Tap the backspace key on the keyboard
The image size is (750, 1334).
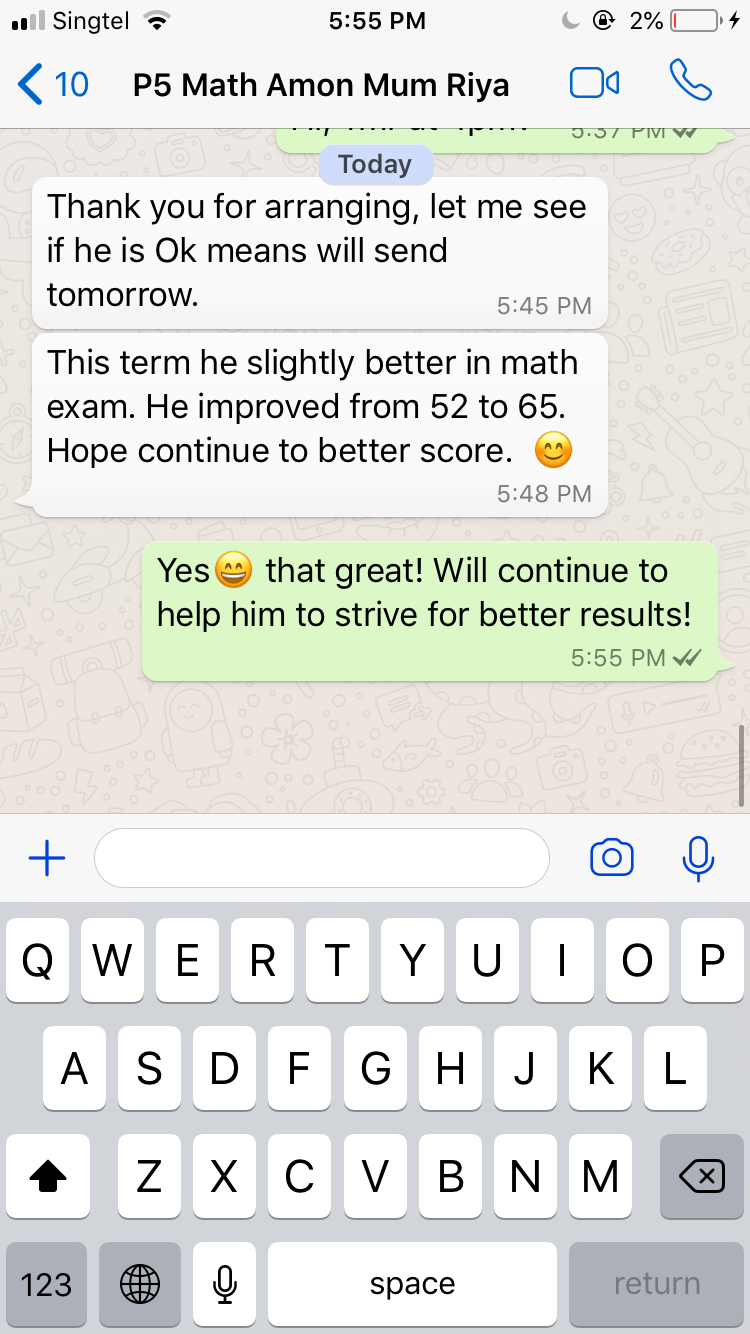point(701,1176)
